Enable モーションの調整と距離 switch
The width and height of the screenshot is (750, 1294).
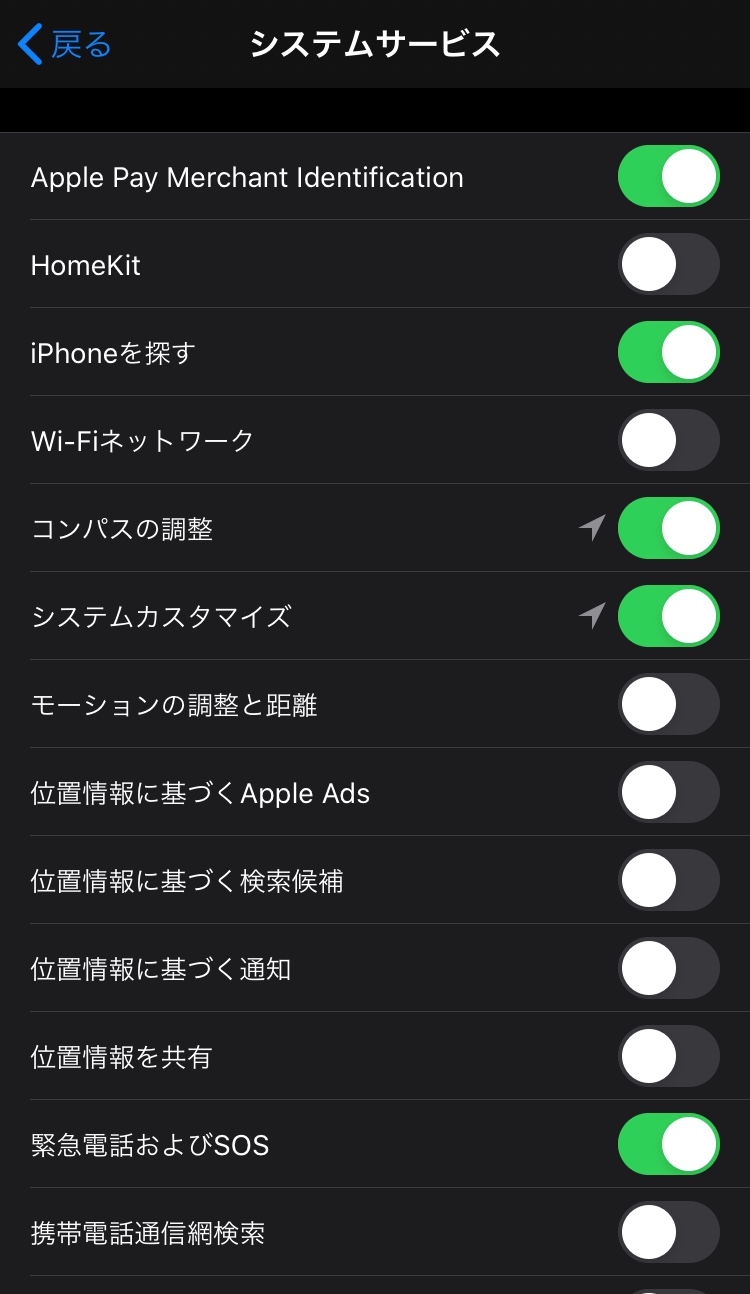pos(668,705)
